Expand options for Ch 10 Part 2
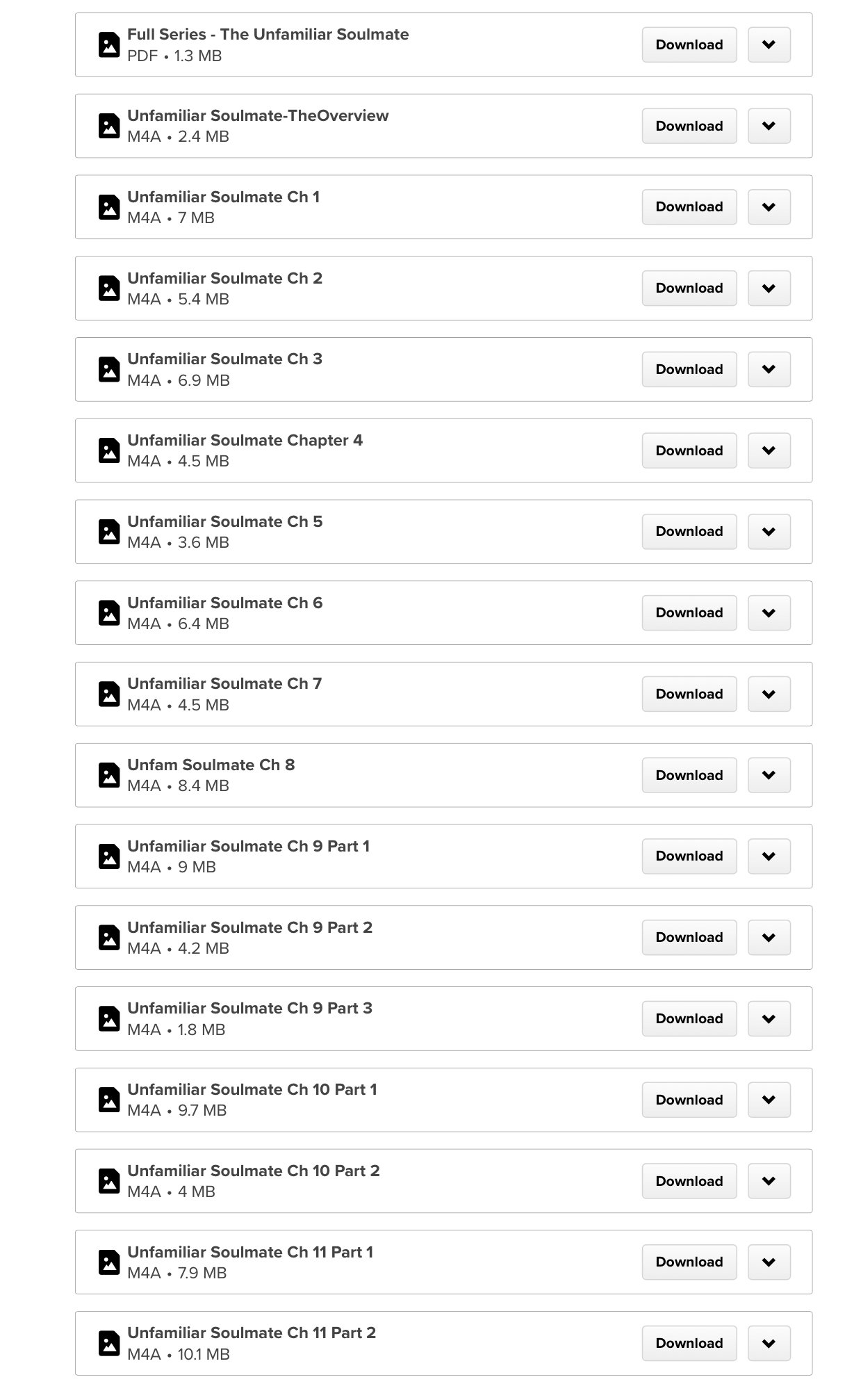845x1400 pixels. coord(769,1181)
